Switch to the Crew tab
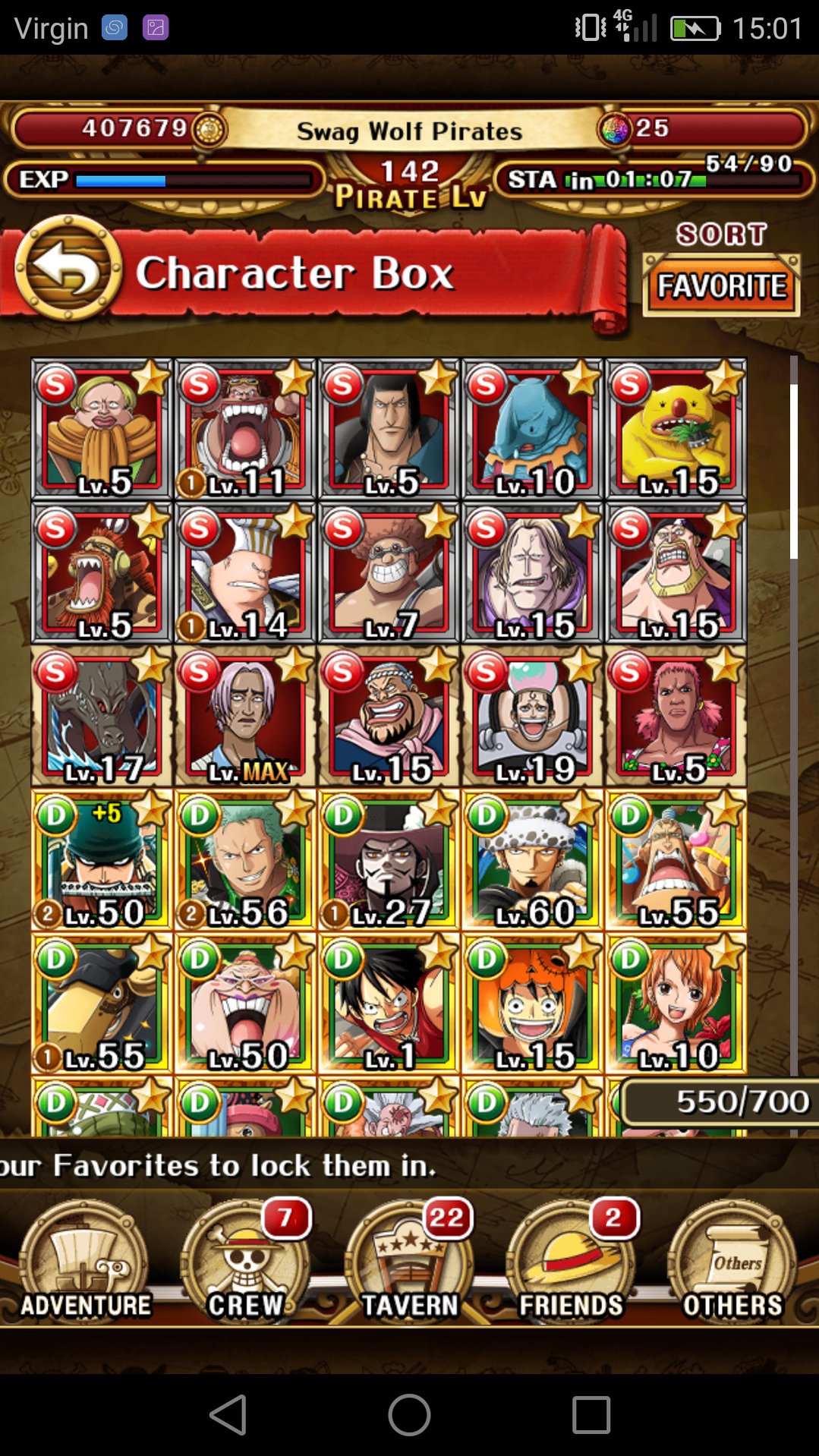Screen dimensions: 819x1456 point(246,1261)
